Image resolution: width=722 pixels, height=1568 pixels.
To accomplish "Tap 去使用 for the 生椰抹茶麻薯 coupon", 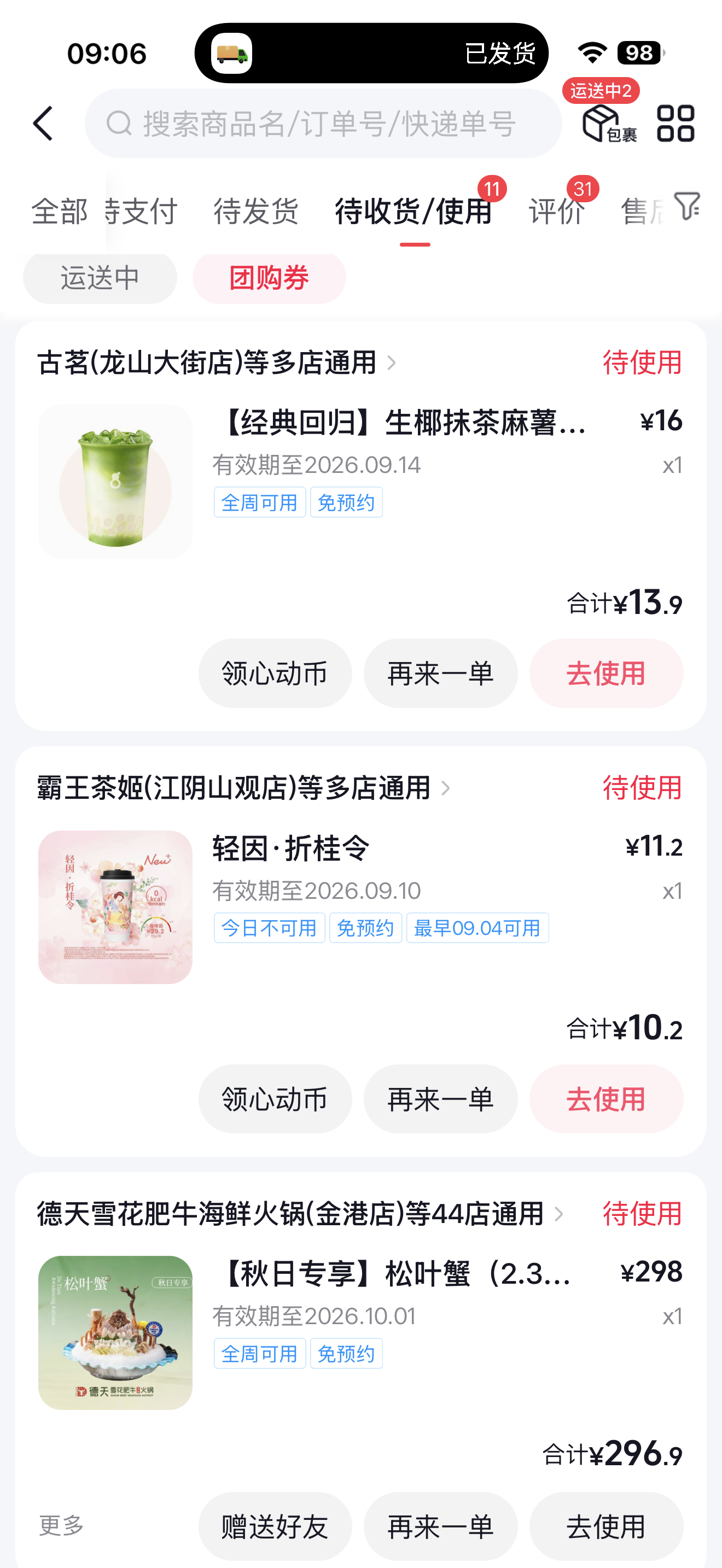I will click(x=605, y=673).
